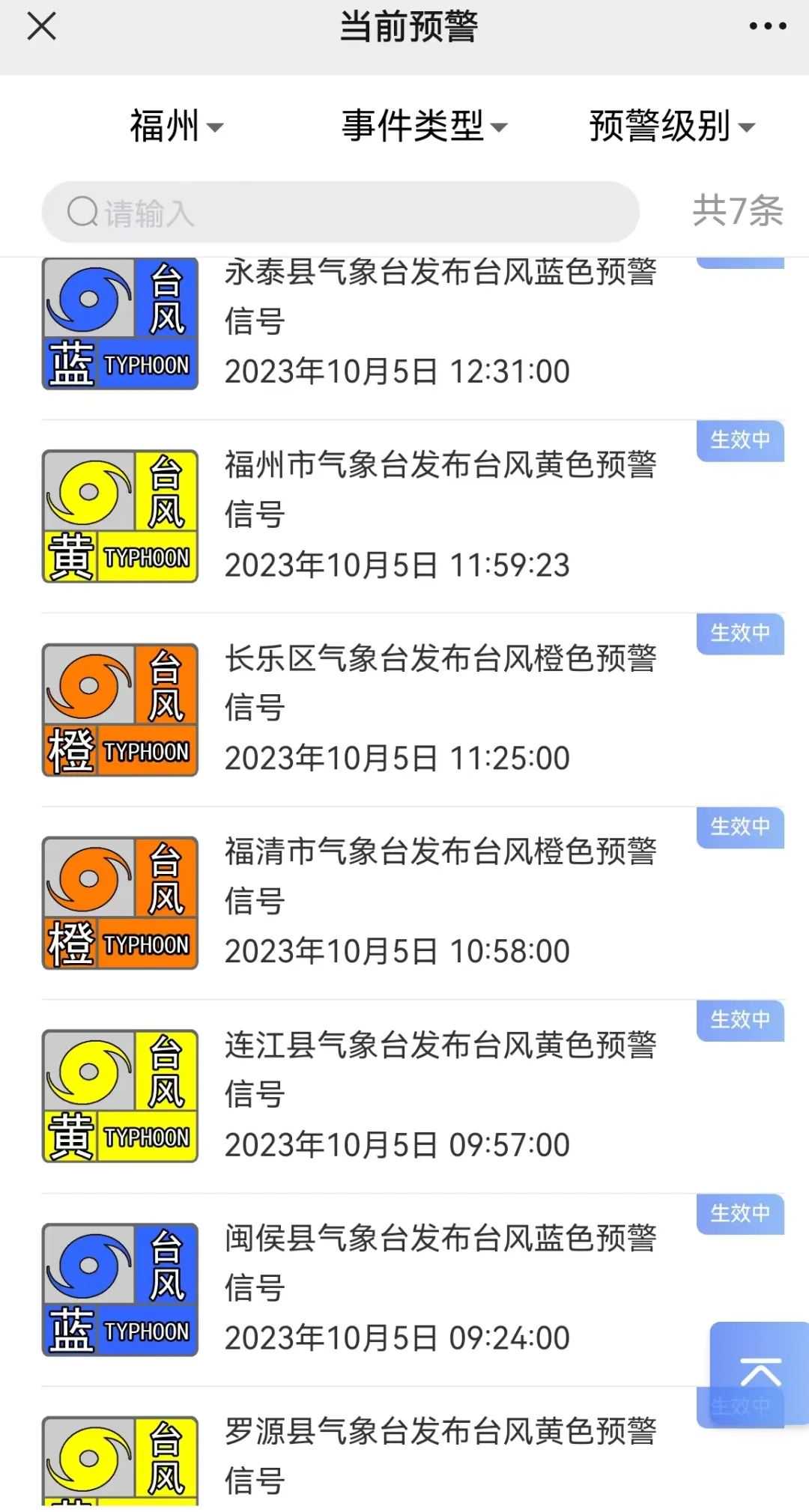Click the search input field
The height and width of the screenshot is (1512, 809).
[x=339, y=212]
